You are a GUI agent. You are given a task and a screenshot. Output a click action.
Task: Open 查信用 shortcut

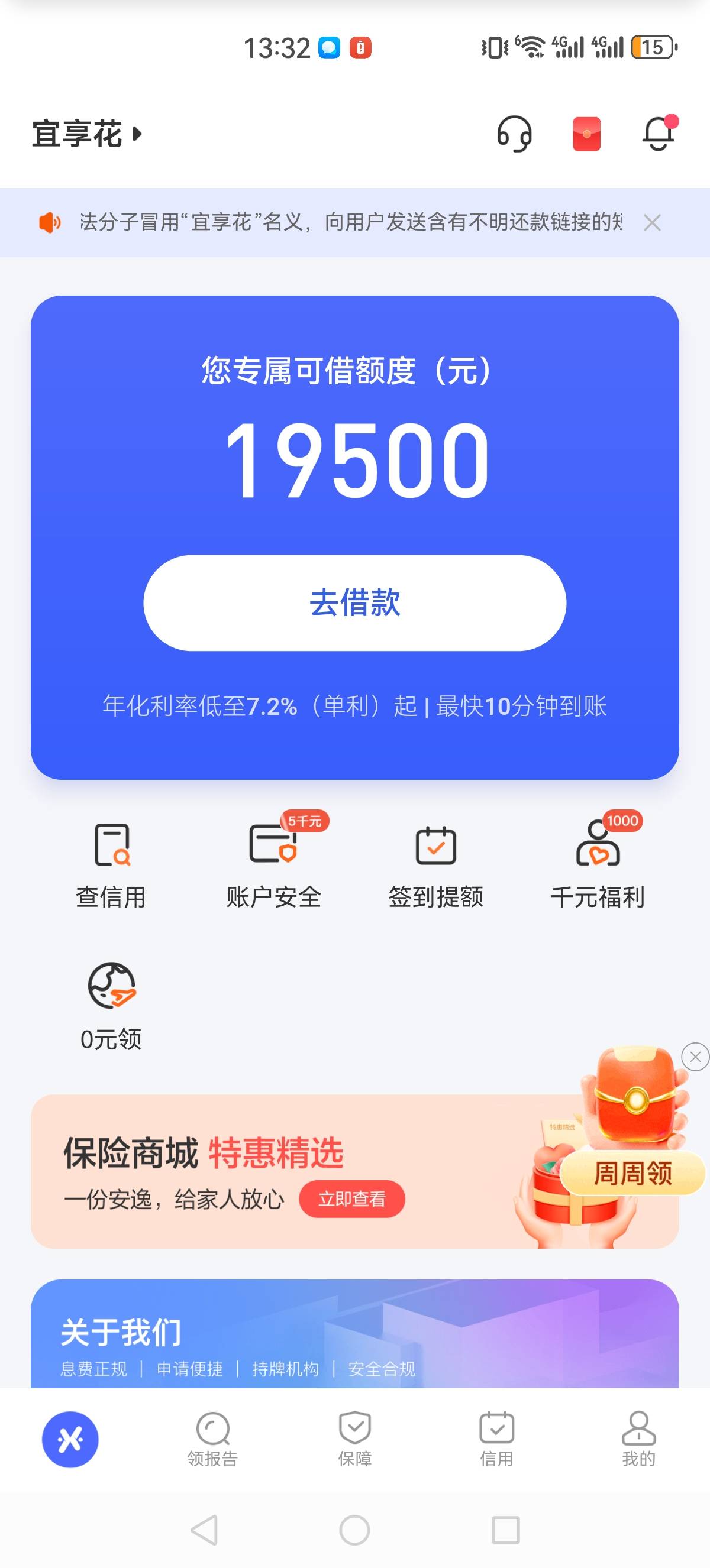tap(111, 866)
